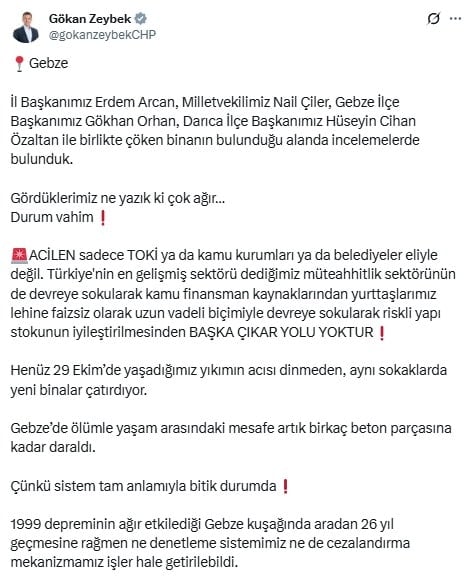Open the Grok icon on the post

pos(434,18)
